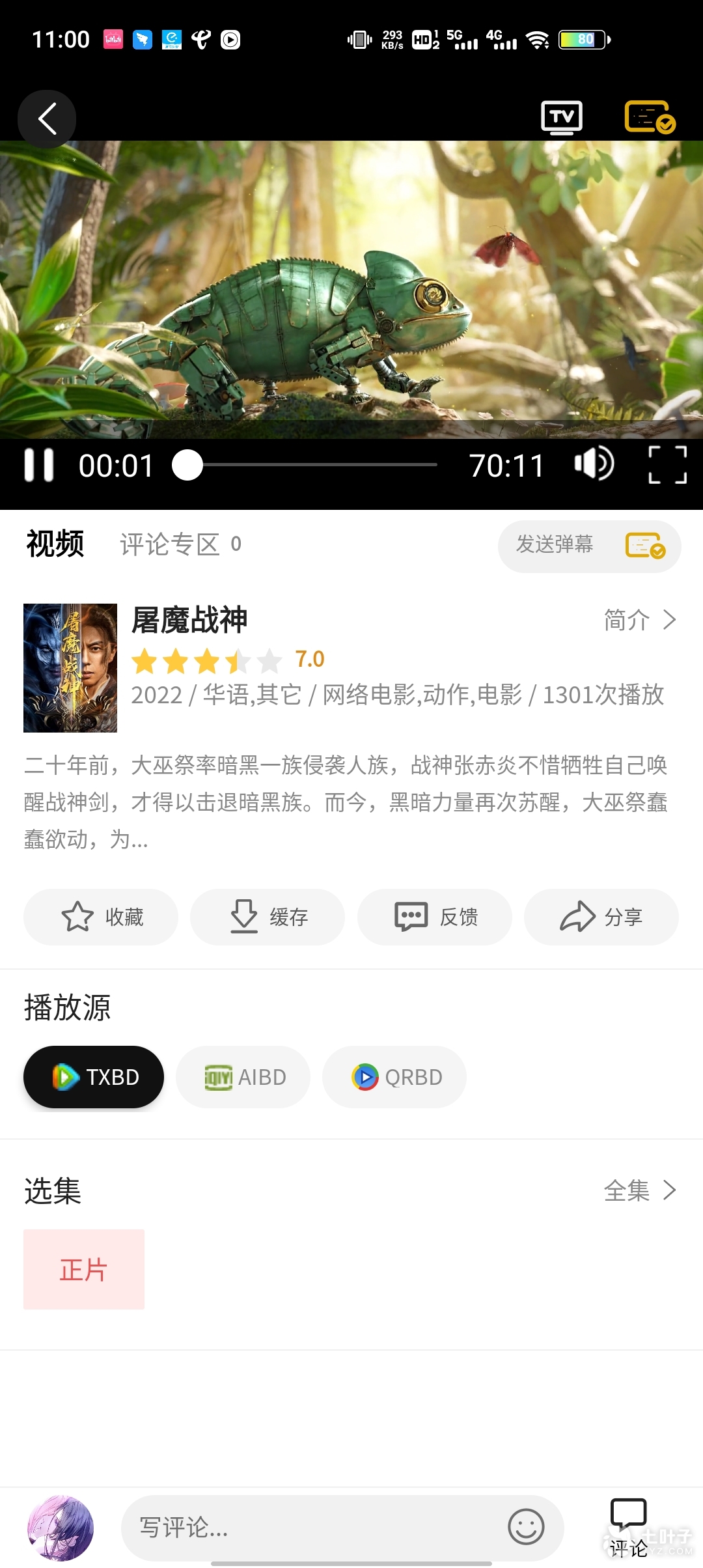The height and width of the screenshot is (1568, 703).
Task: Download the video with 缓存
Action: pyautogui.click(x=268, y=917)
